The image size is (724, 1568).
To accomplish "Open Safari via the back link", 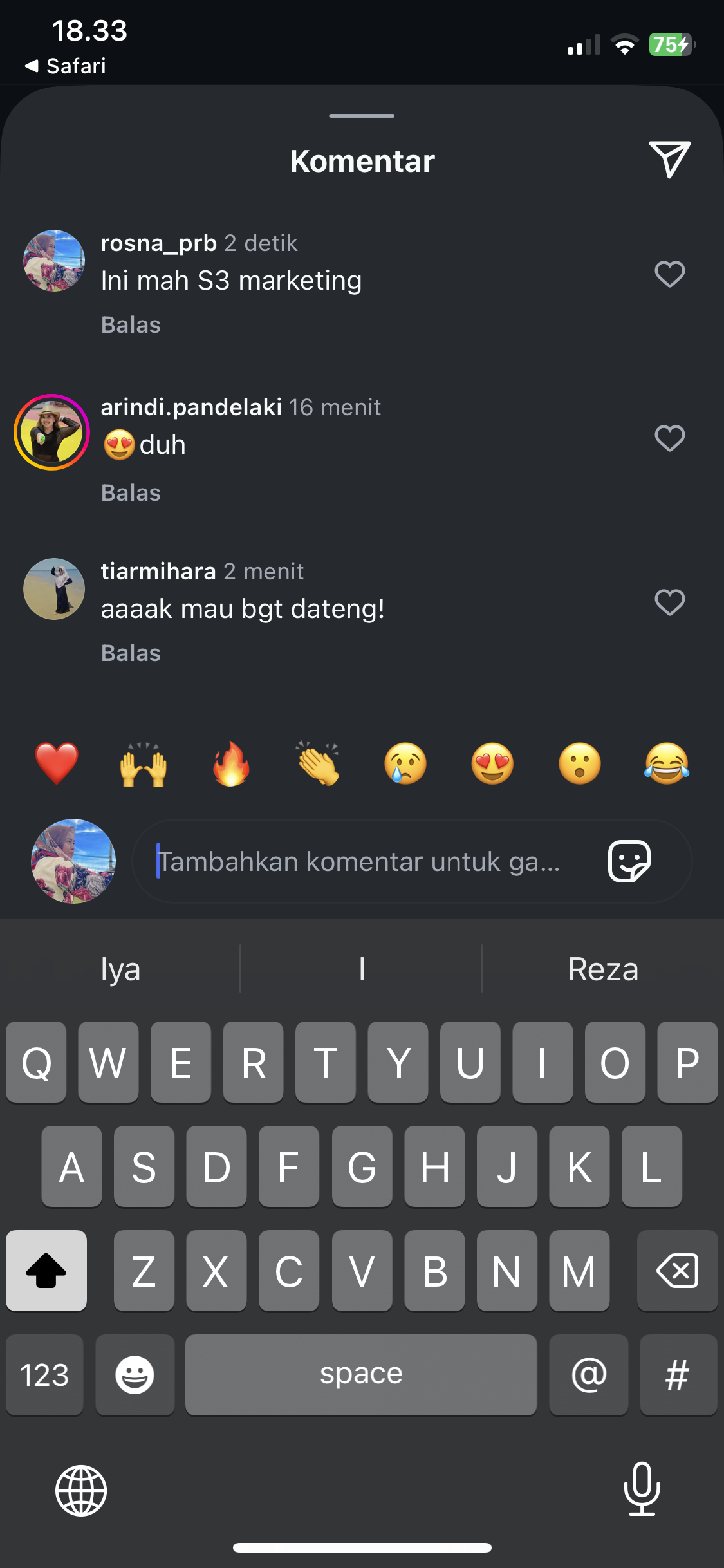I will [66, 66].
